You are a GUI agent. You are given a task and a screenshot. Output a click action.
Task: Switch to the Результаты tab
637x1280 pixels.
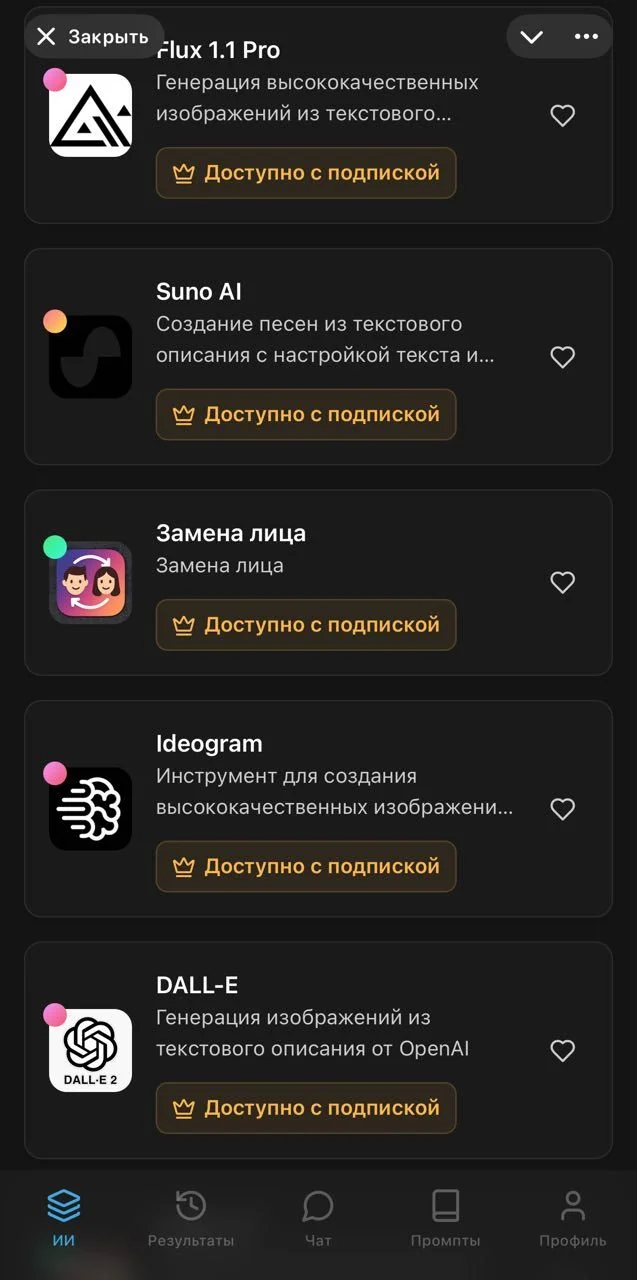191,1218
